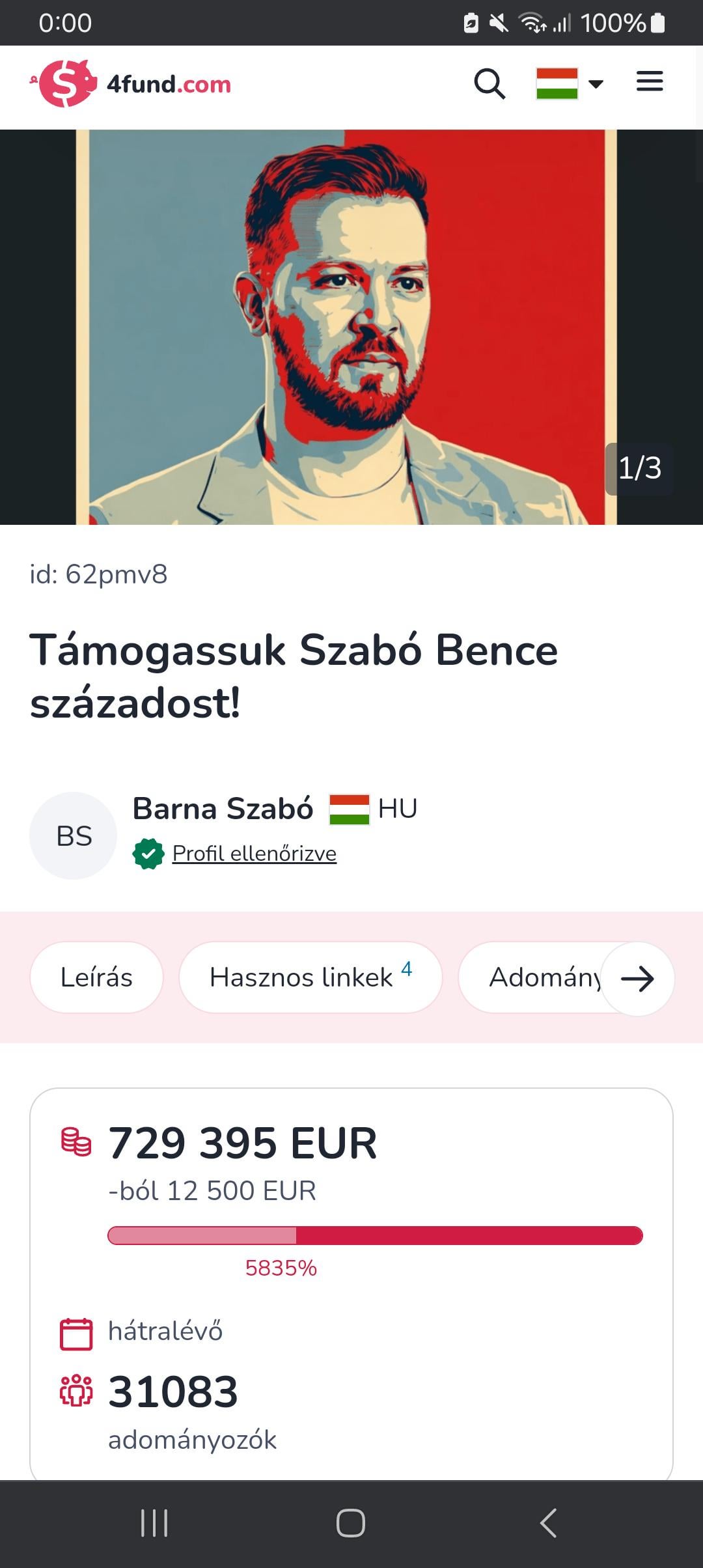703x1568 pixels.
Task: Open the fundraiser cover image gallery
Action: coord(346,327)
